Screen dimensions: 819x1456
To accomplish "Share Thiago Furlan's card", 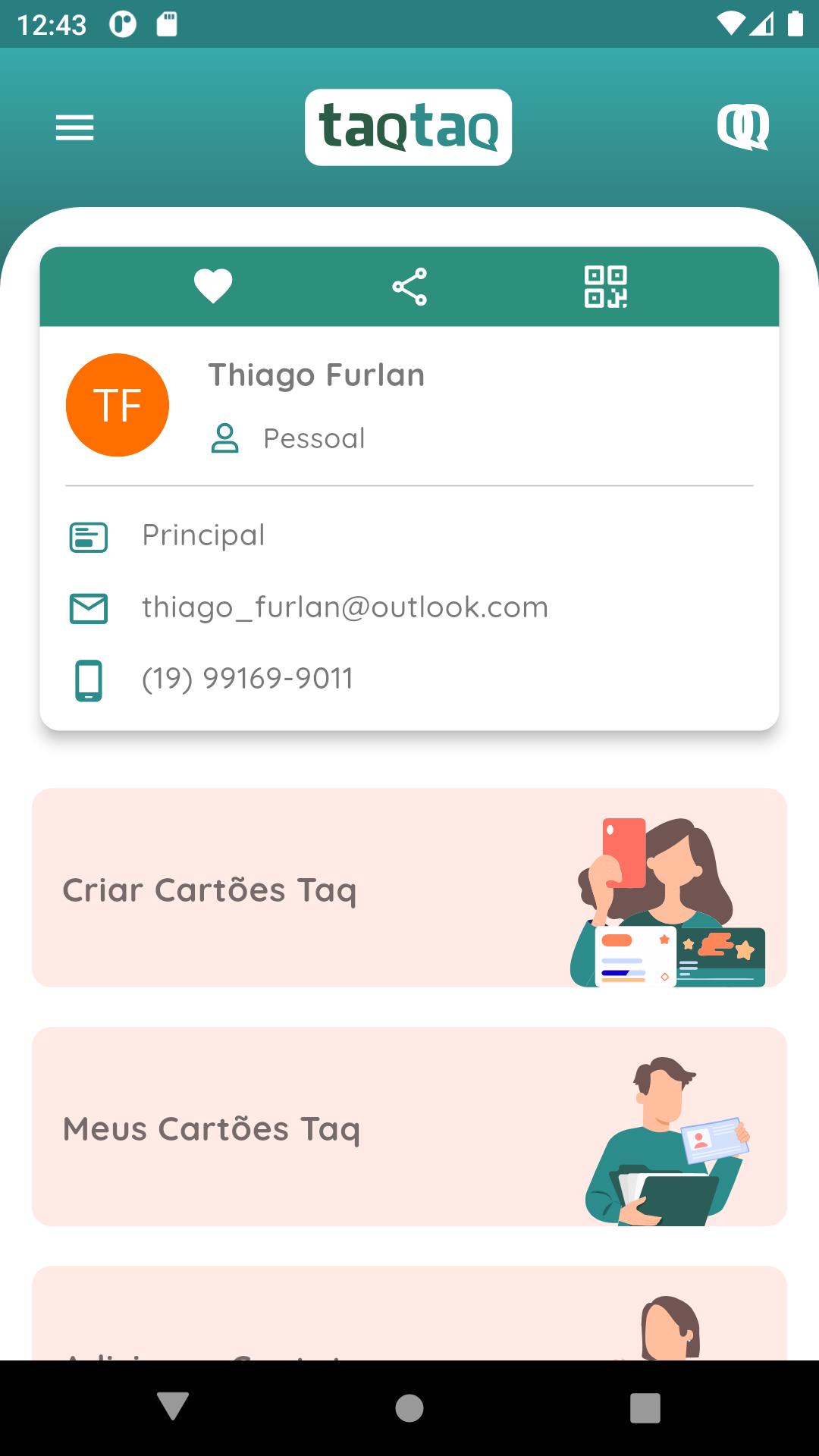I will point(409,287).
